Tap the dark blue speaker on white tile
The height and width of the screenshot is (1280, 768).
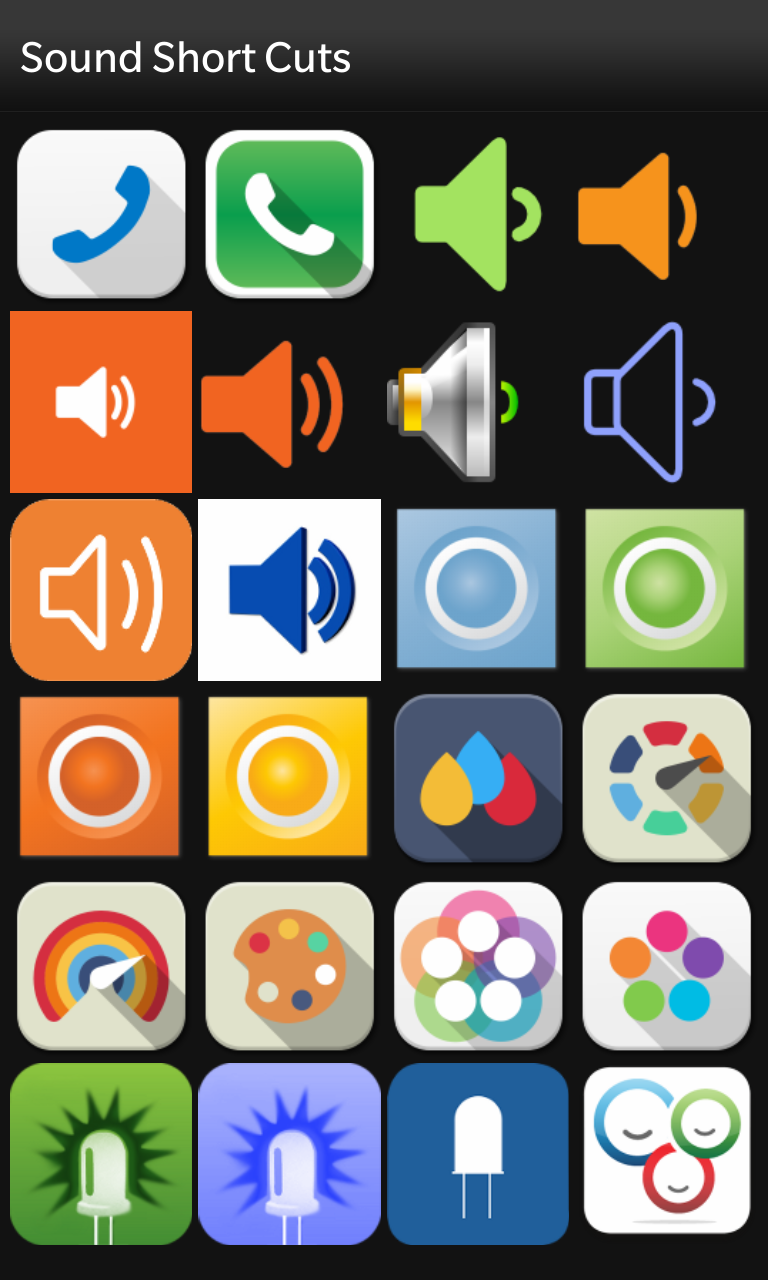(x=289, y=590)
